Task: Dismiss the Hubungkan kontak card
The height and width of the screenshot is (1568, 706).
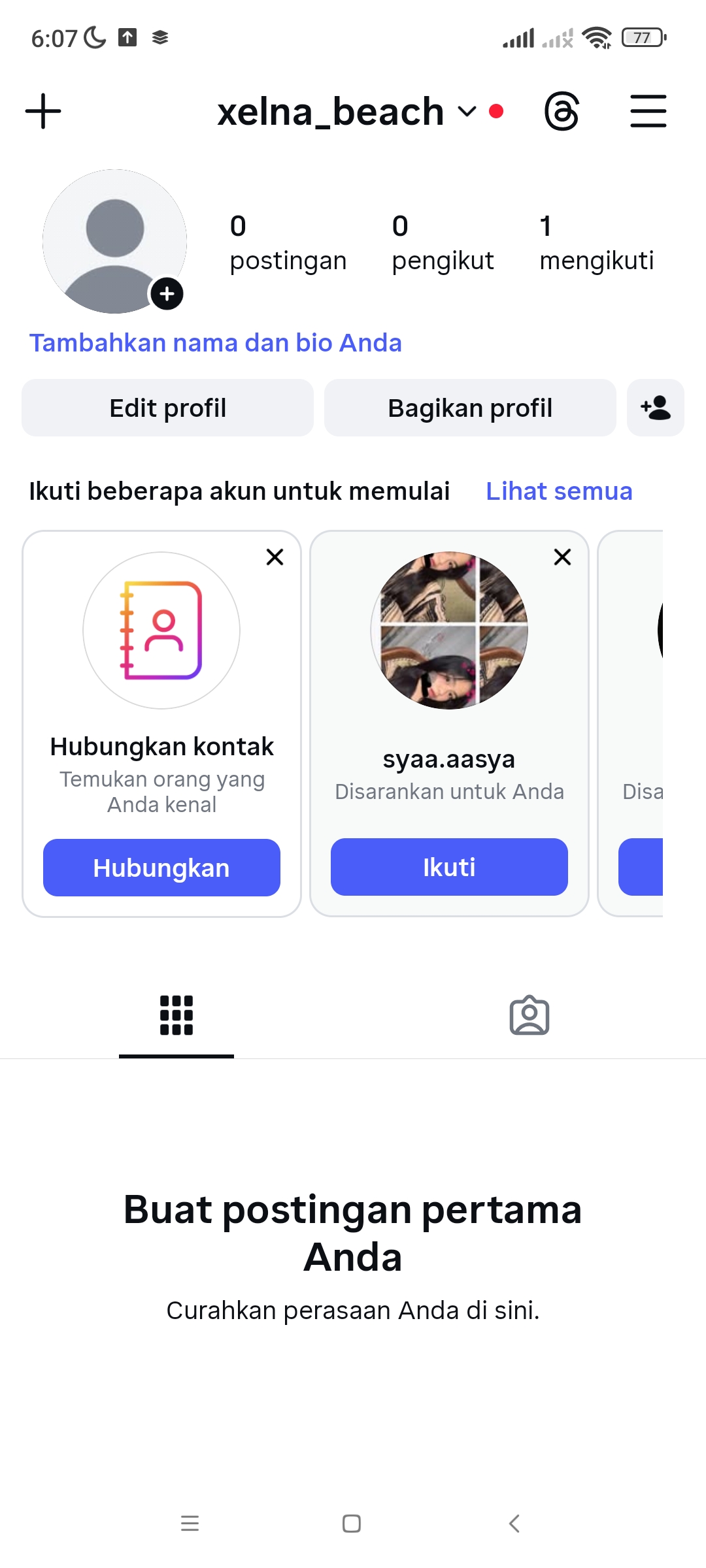Action: [x=275, y=557]
